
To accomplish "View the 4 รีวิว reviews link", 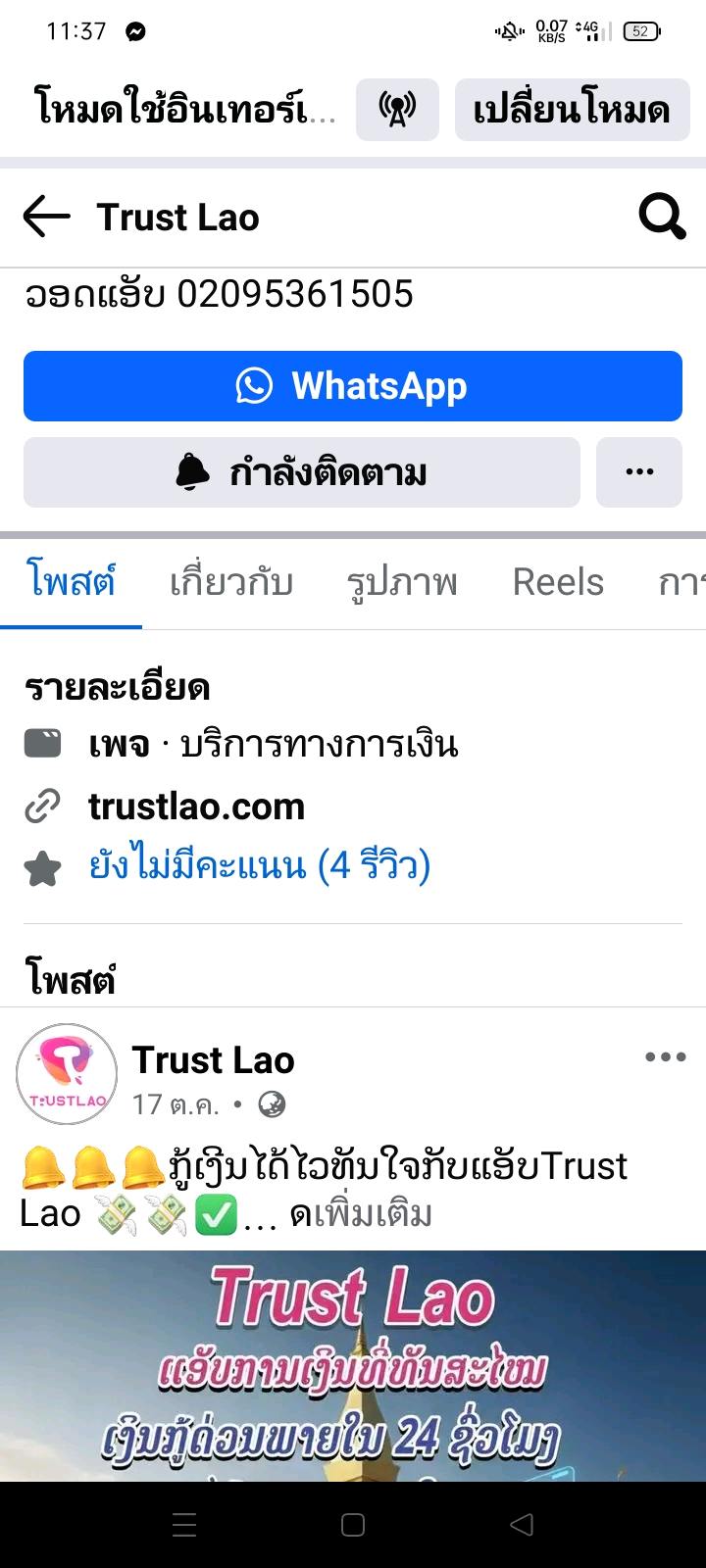I will tap(260, 866).
